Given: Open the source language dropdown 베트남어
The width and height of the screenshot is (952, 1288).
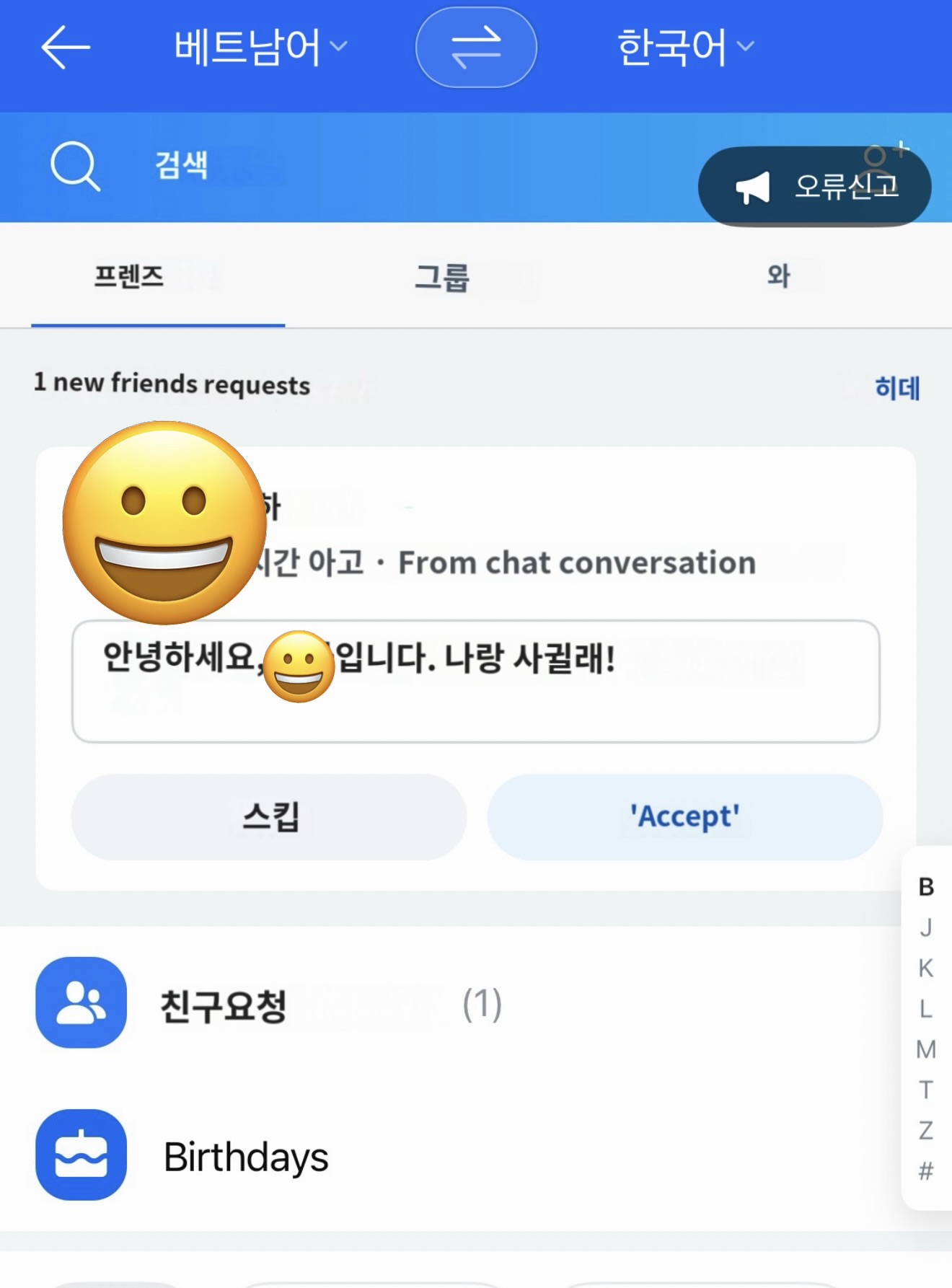Looking at the screenshot, I should click(260, 48).
